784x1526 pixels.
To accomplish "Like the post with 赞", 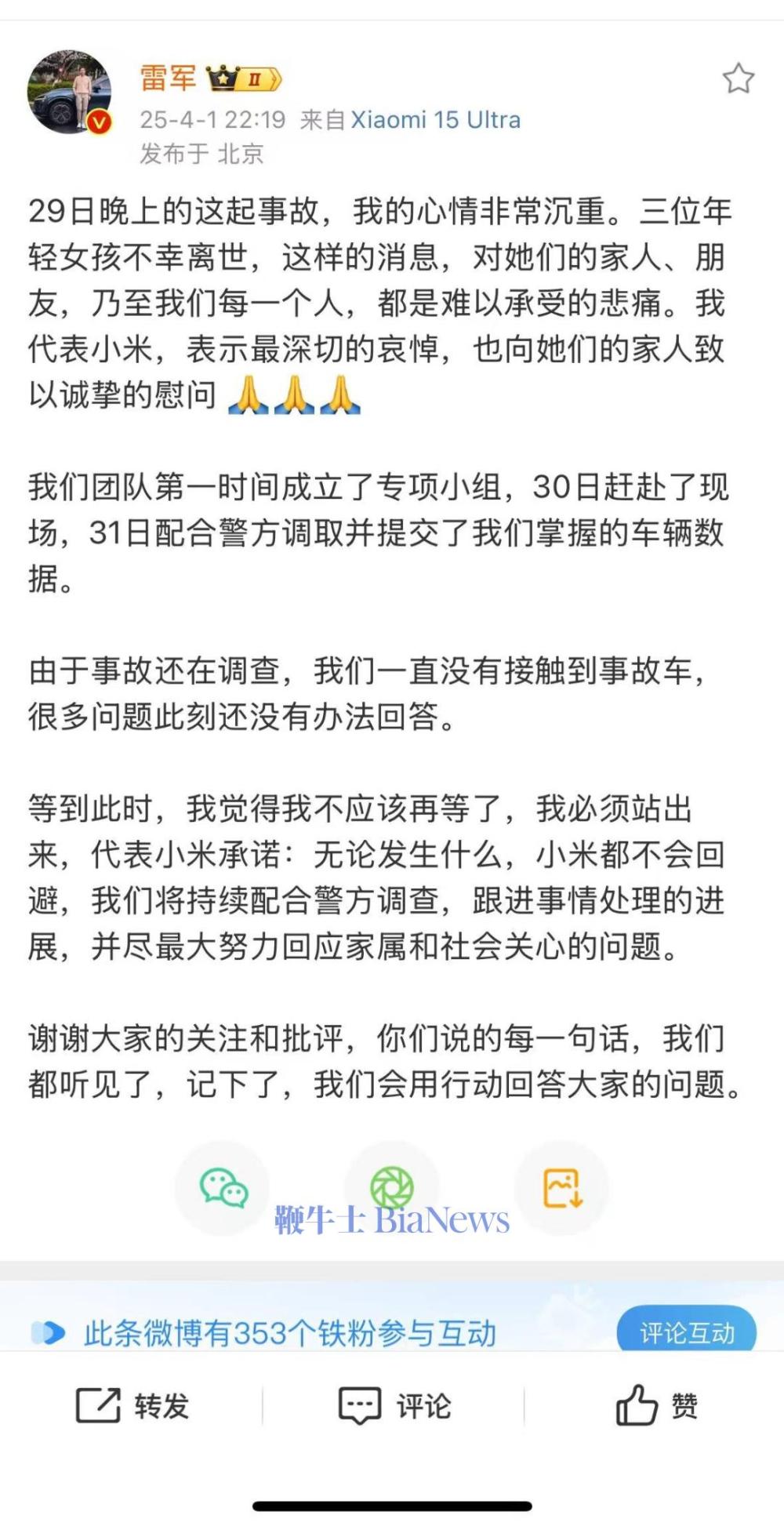I will point(655,1404).
